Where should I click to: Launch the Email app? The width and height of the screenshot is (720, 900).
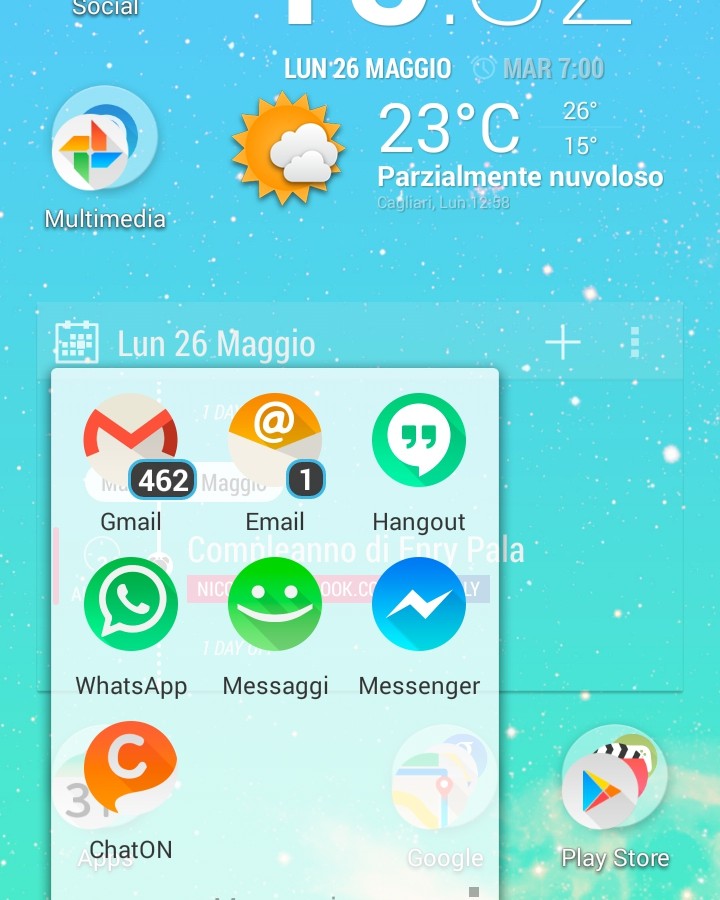tap(274, 441)
